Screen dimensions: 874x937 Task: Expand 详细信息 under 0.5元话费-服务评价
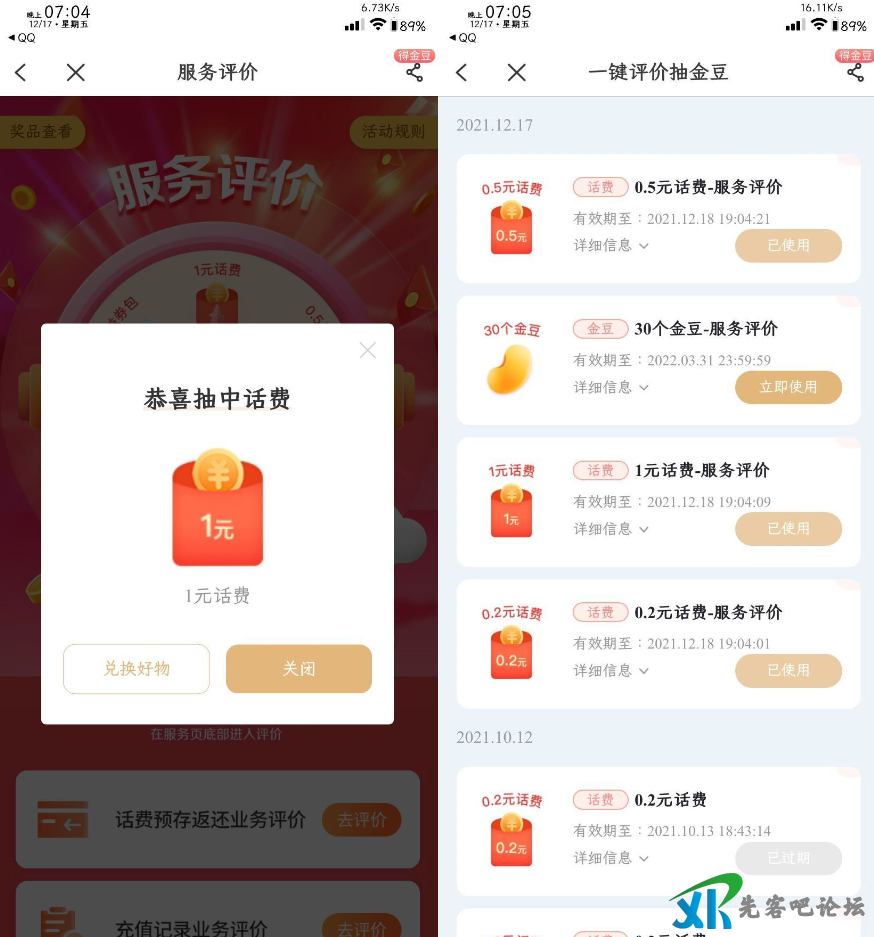pos(611,245)
